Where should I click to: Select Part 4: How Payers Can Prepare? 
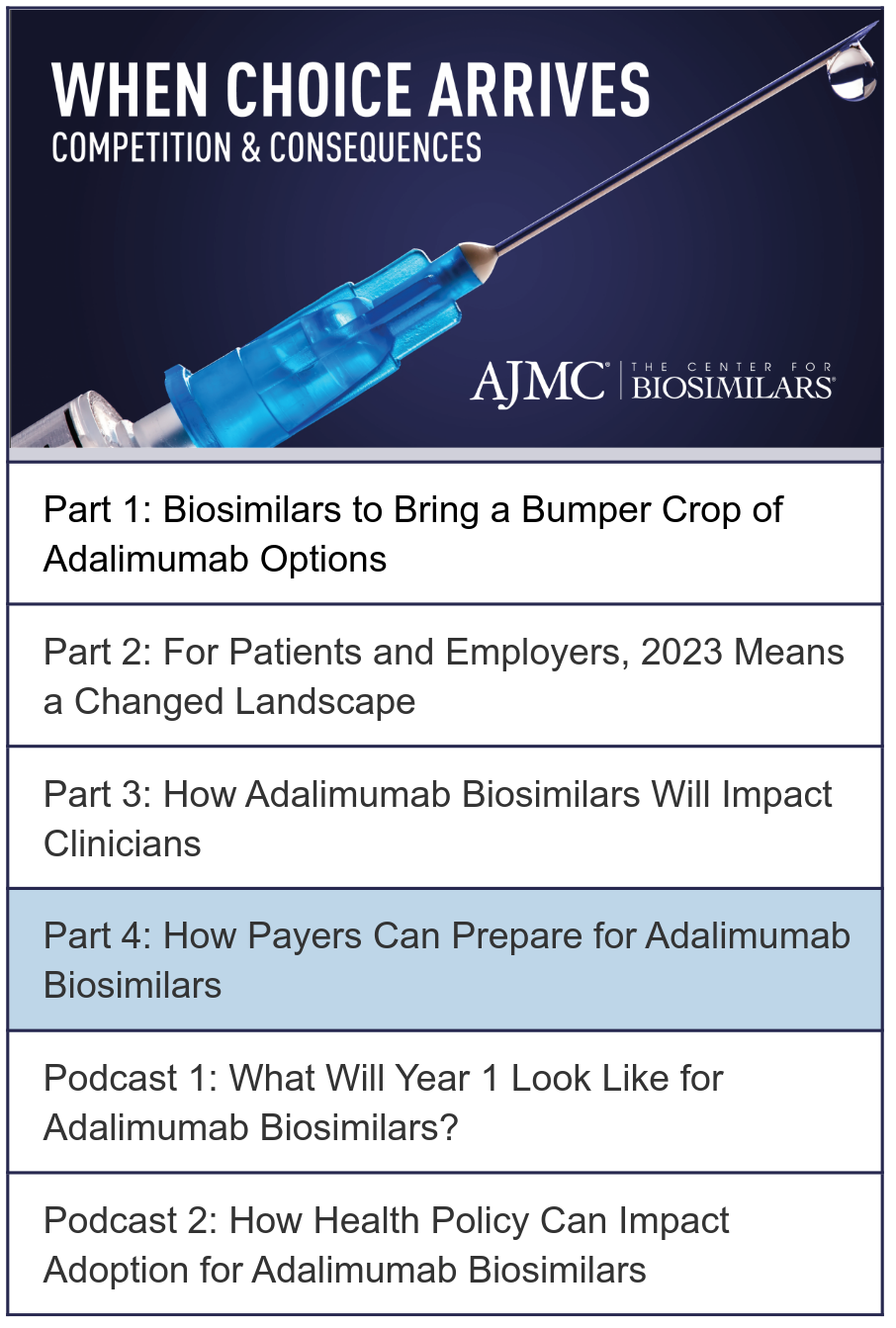pos(446,960)
